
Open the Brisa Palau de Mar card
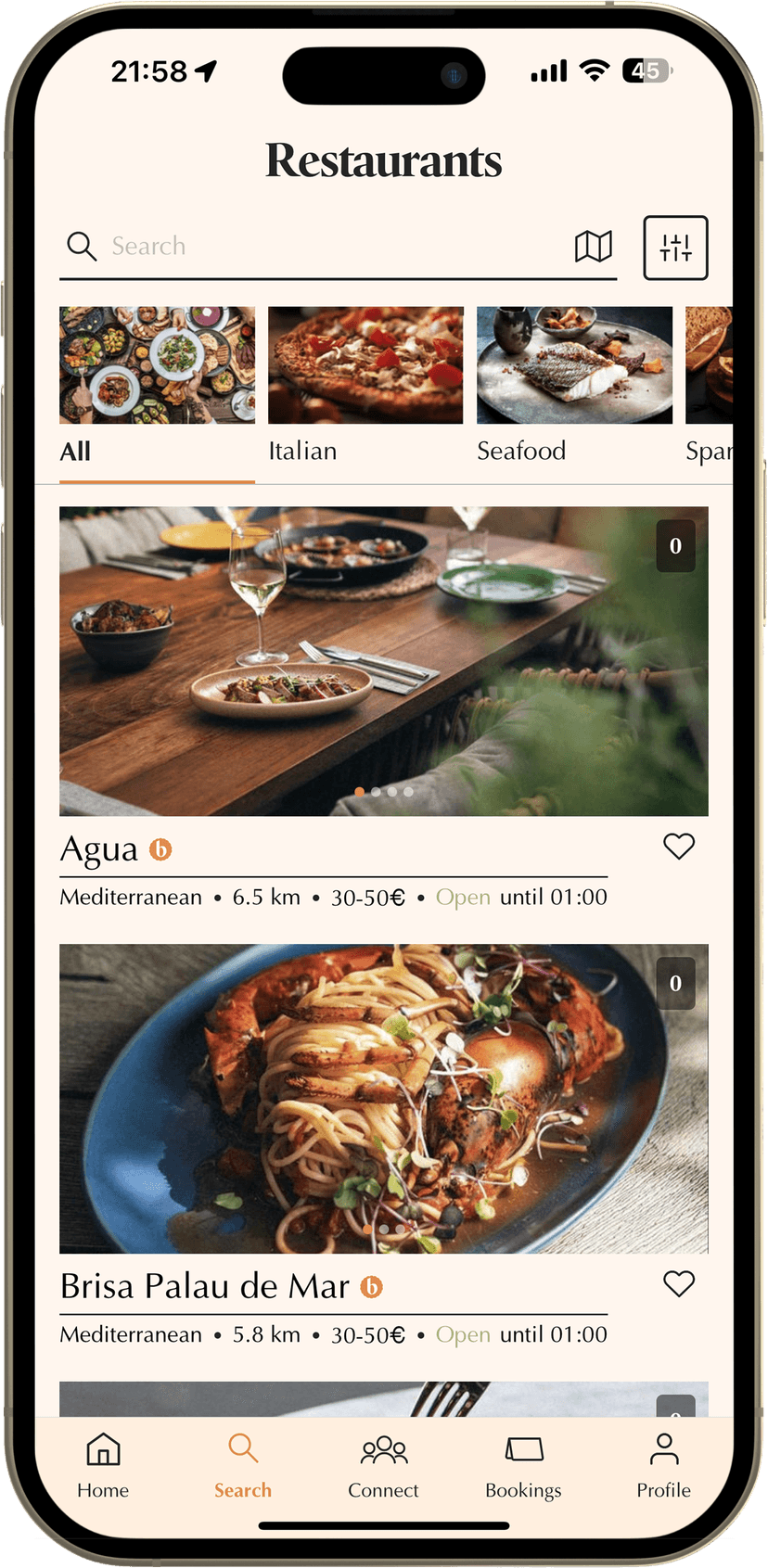[383, 1099]
